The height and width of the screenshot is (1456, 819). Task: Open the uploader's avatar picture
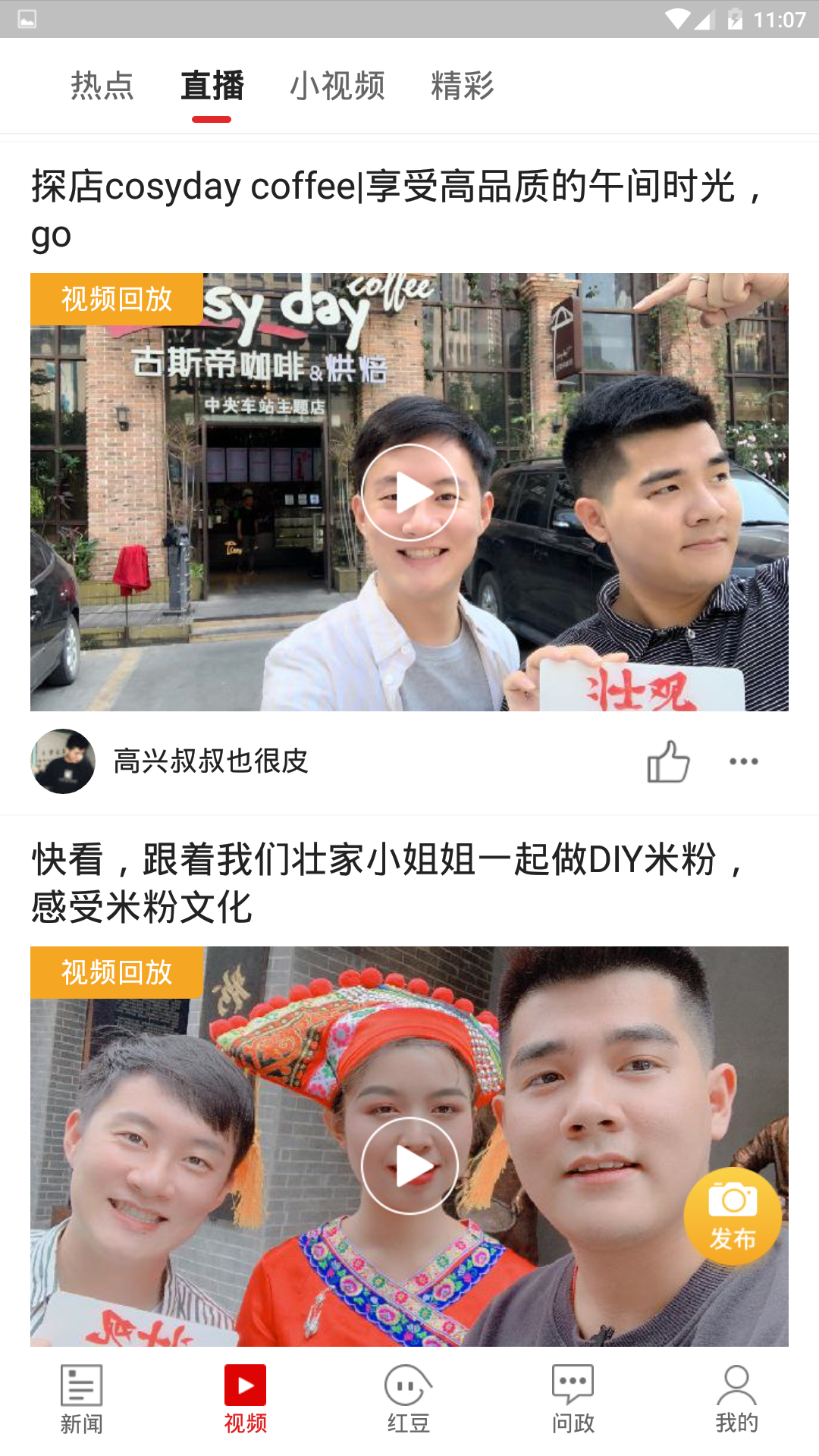(63, 761)
